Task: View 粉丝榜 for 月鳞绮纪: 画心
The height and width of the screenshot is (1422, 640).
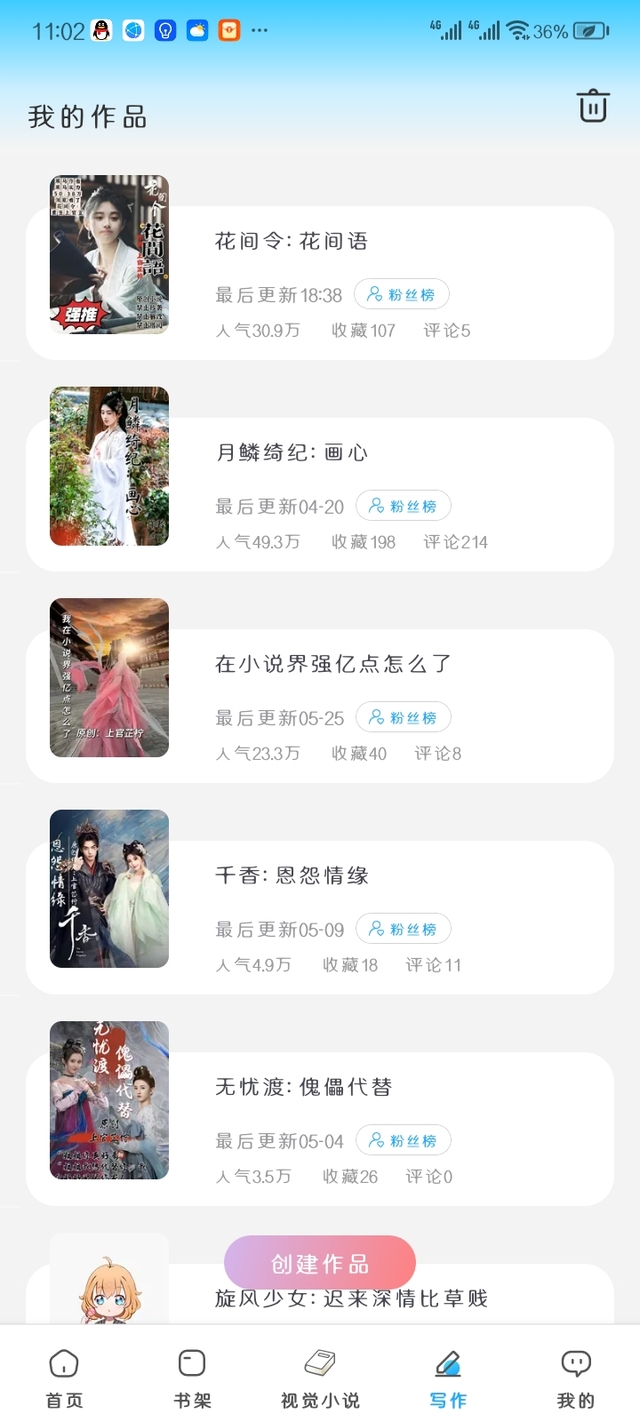Action: pos(404,506)
